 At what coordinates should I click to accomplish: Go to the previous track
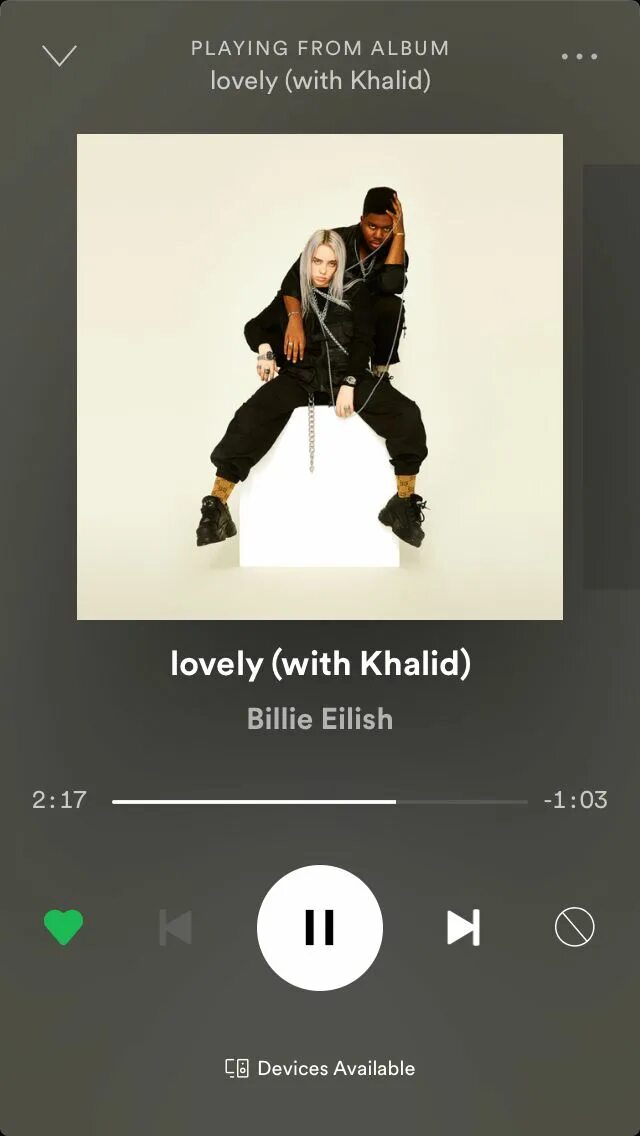tap(175, 927)
